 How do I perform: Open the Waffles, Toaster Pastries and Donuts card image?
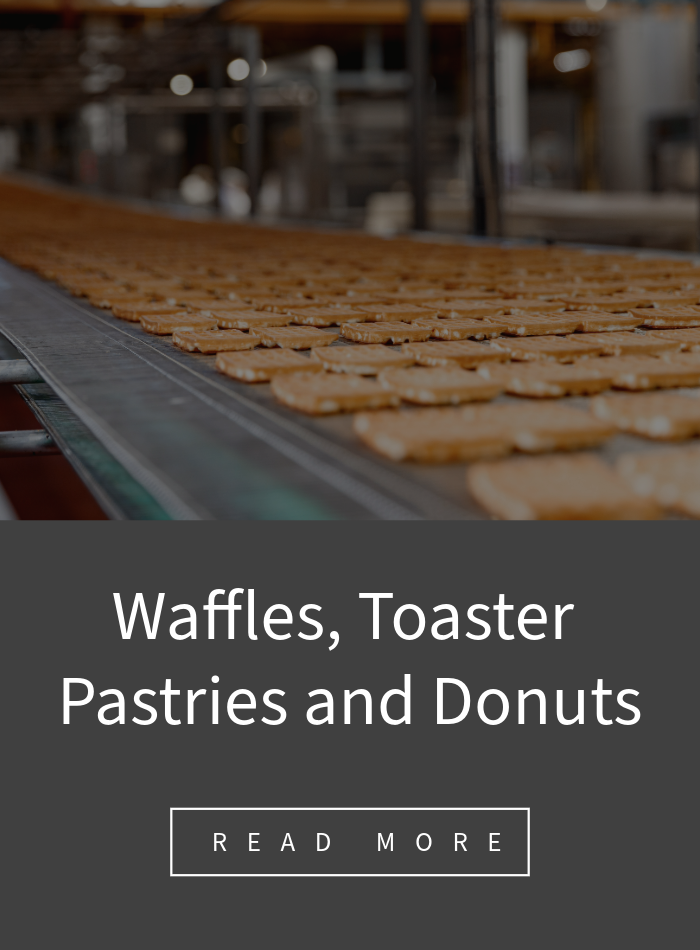tap(350, 260)
